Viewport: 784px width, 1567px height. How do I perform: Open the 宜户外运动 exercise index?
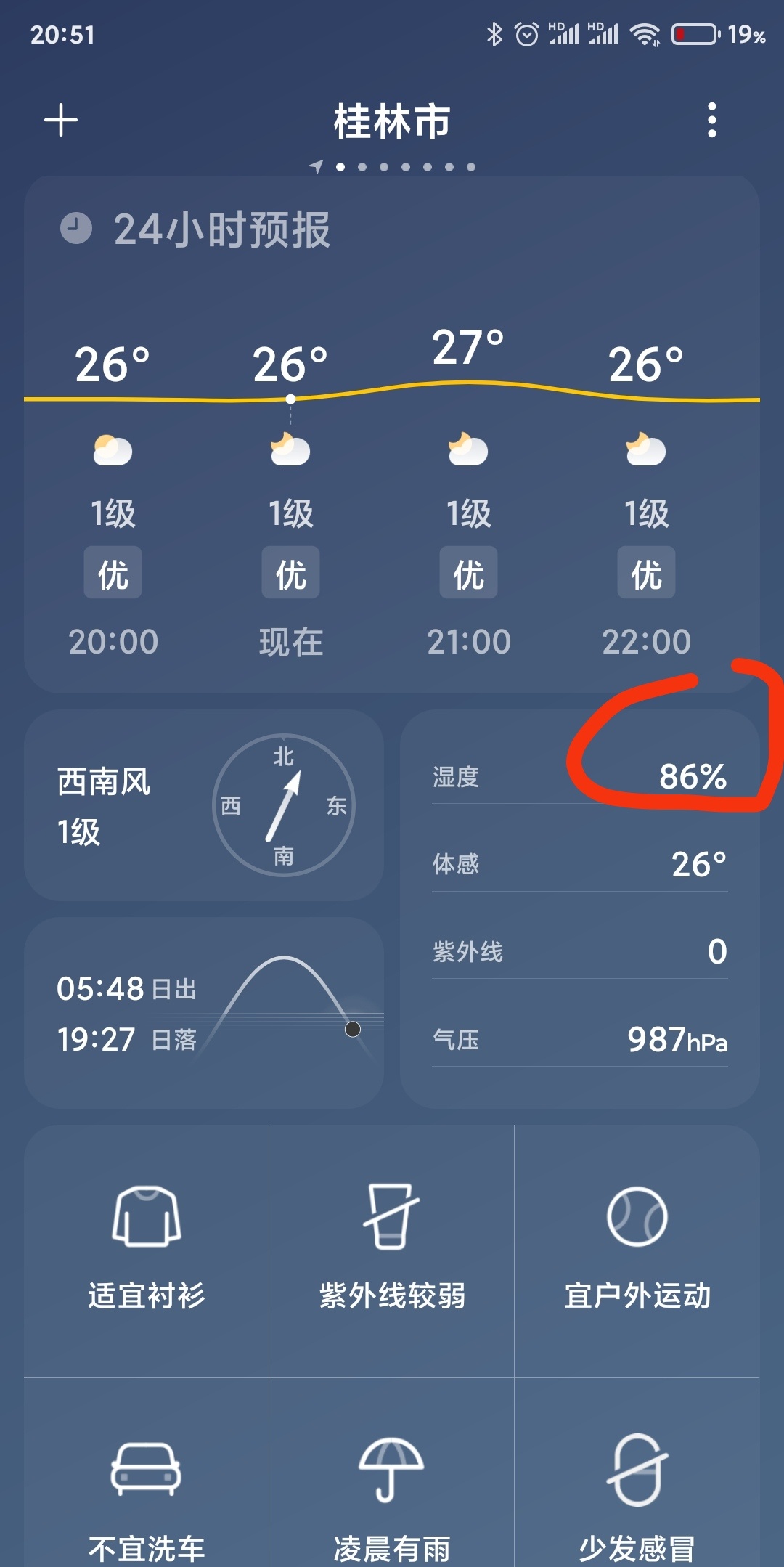pyautogui.click(x=637, y=1250)
